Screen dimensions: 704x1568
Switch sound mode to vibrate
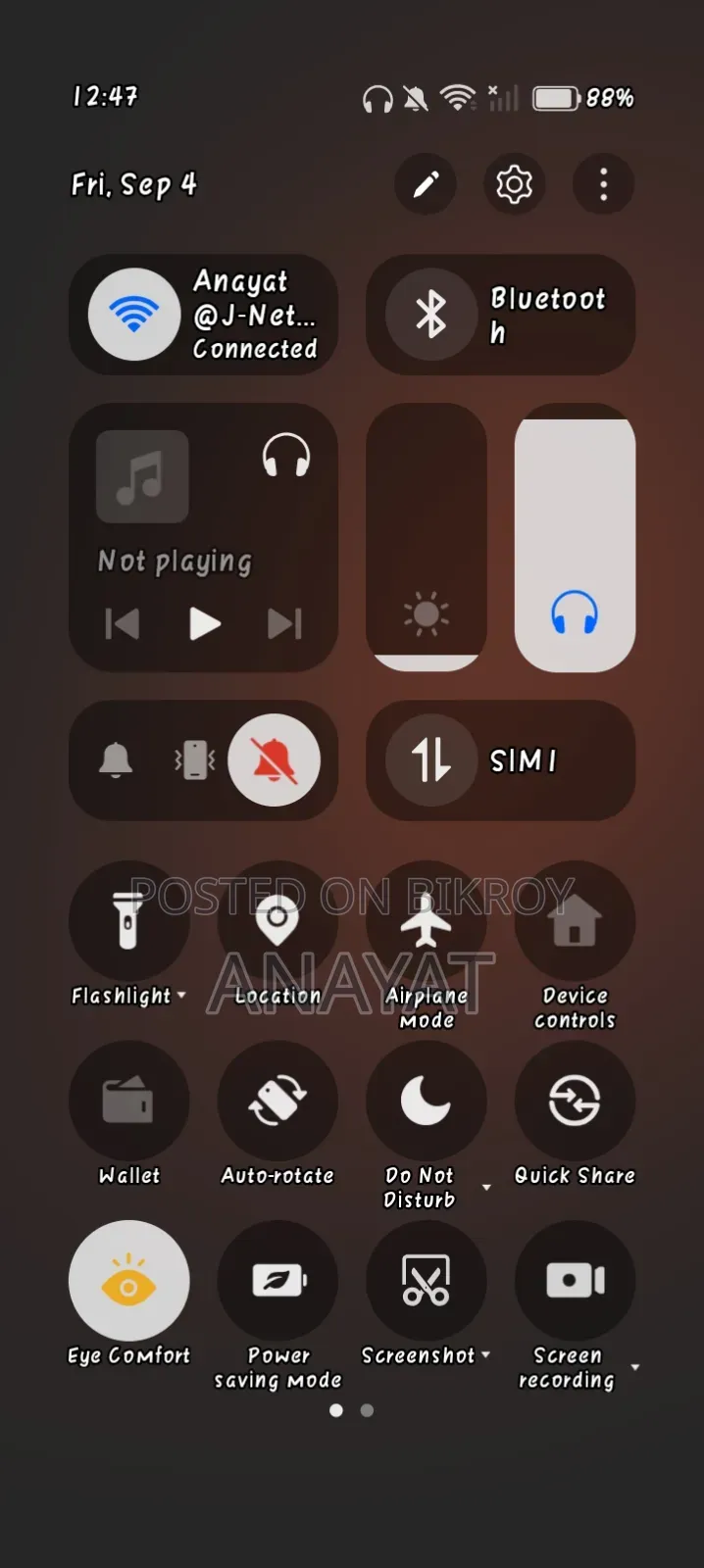pos(194,759)
